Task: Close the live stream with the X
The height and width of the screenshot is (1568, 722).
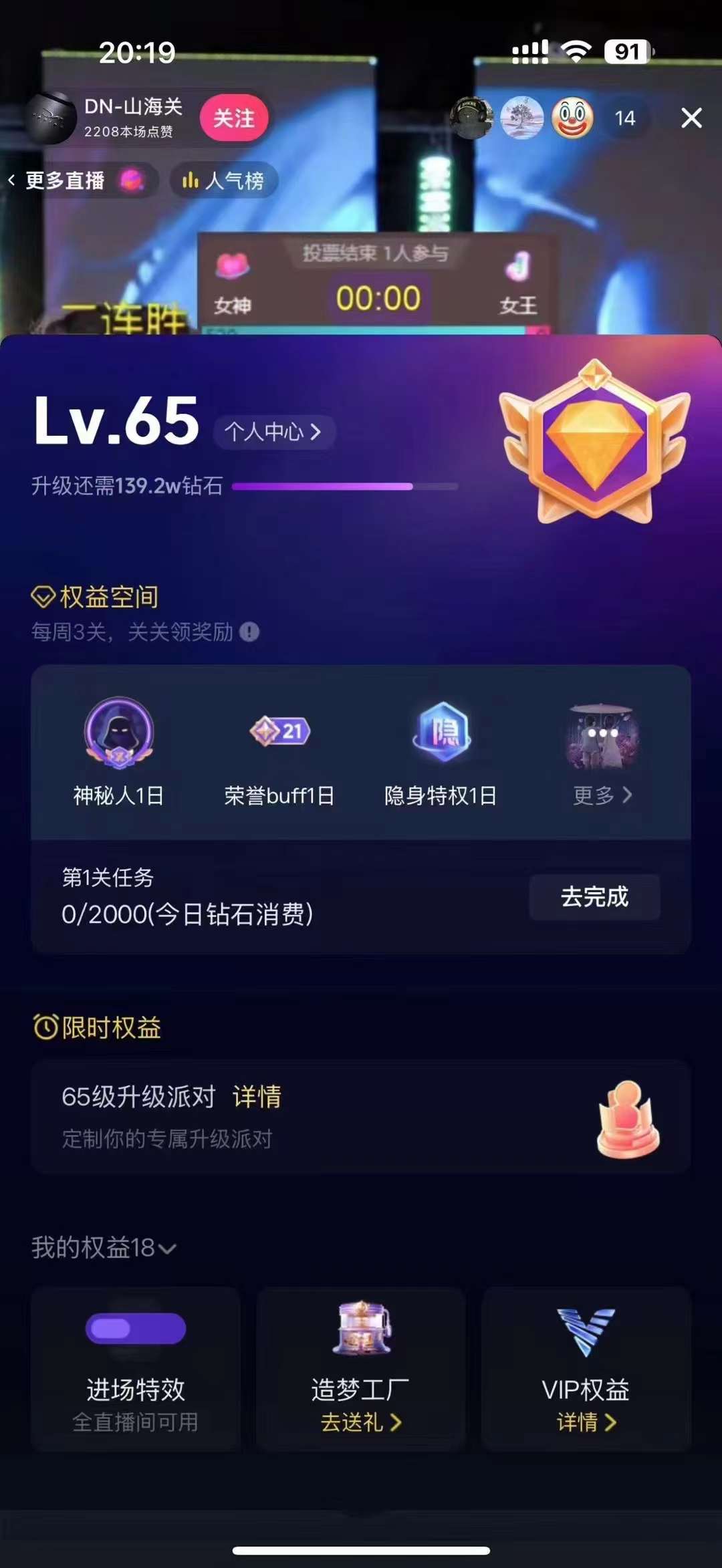Action: coord(691,118)
